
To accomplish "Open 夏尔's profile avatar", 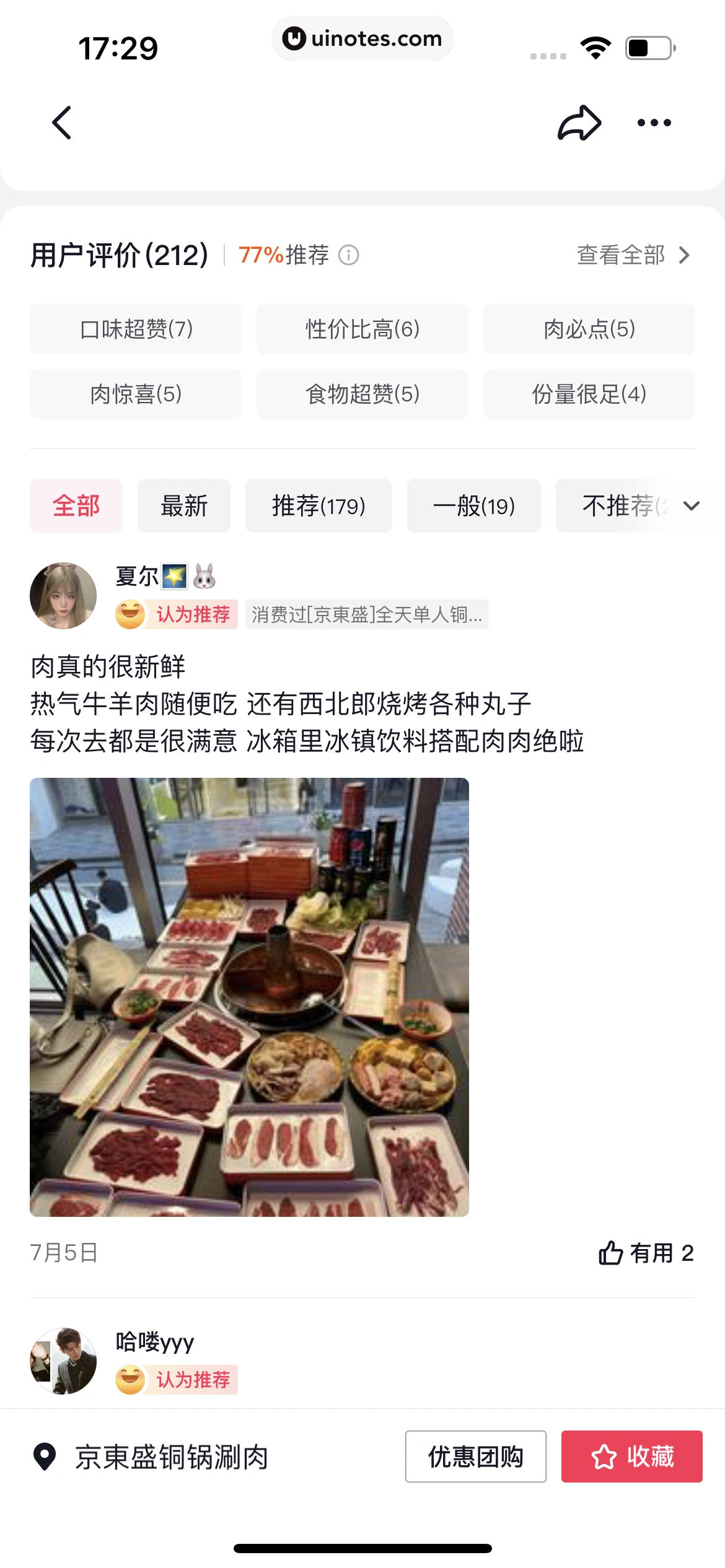I will coord(63,596).
